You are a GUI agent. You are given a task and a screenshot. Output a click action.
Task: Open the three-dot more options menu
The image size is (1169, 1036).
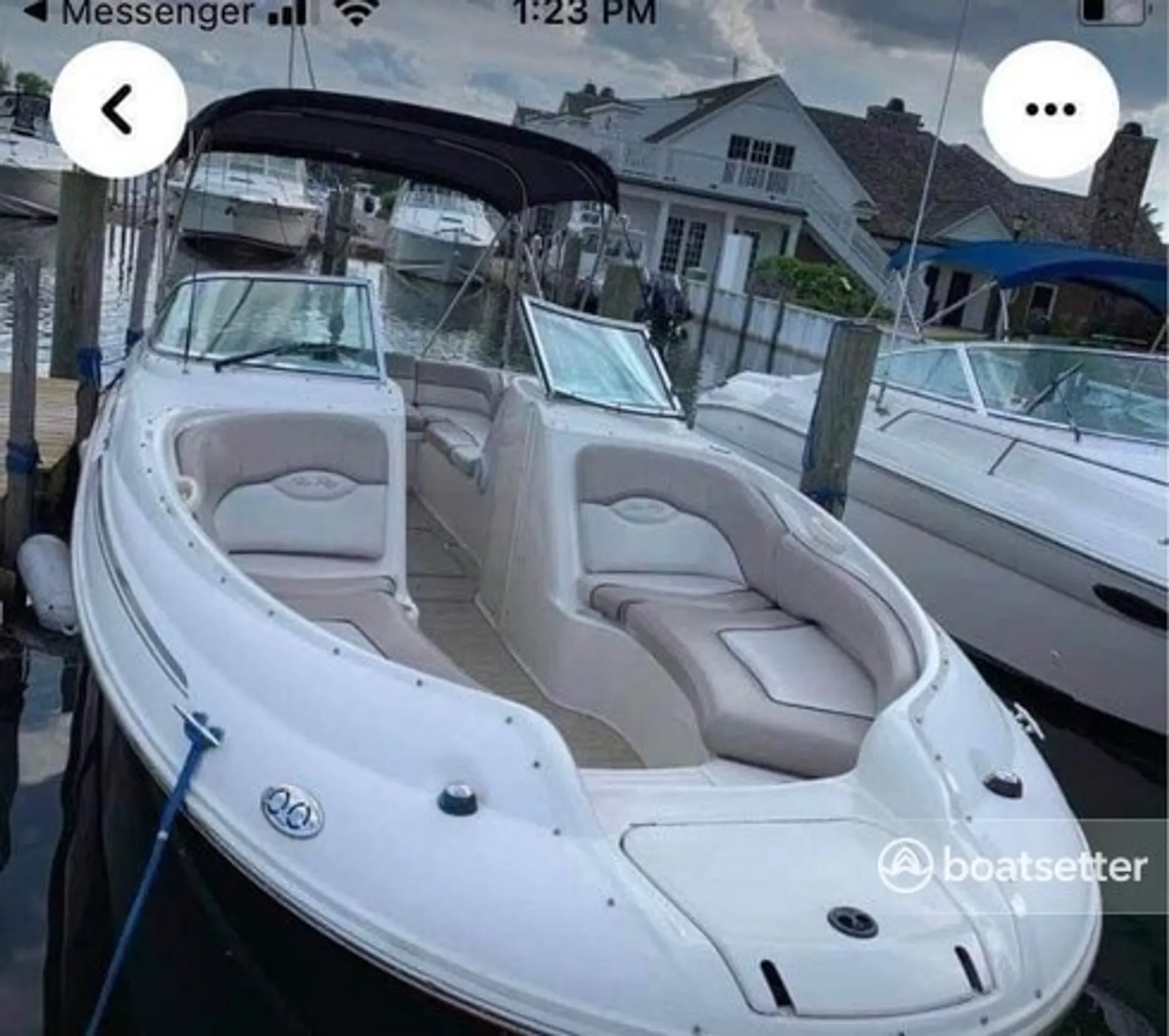point(1050,110)
